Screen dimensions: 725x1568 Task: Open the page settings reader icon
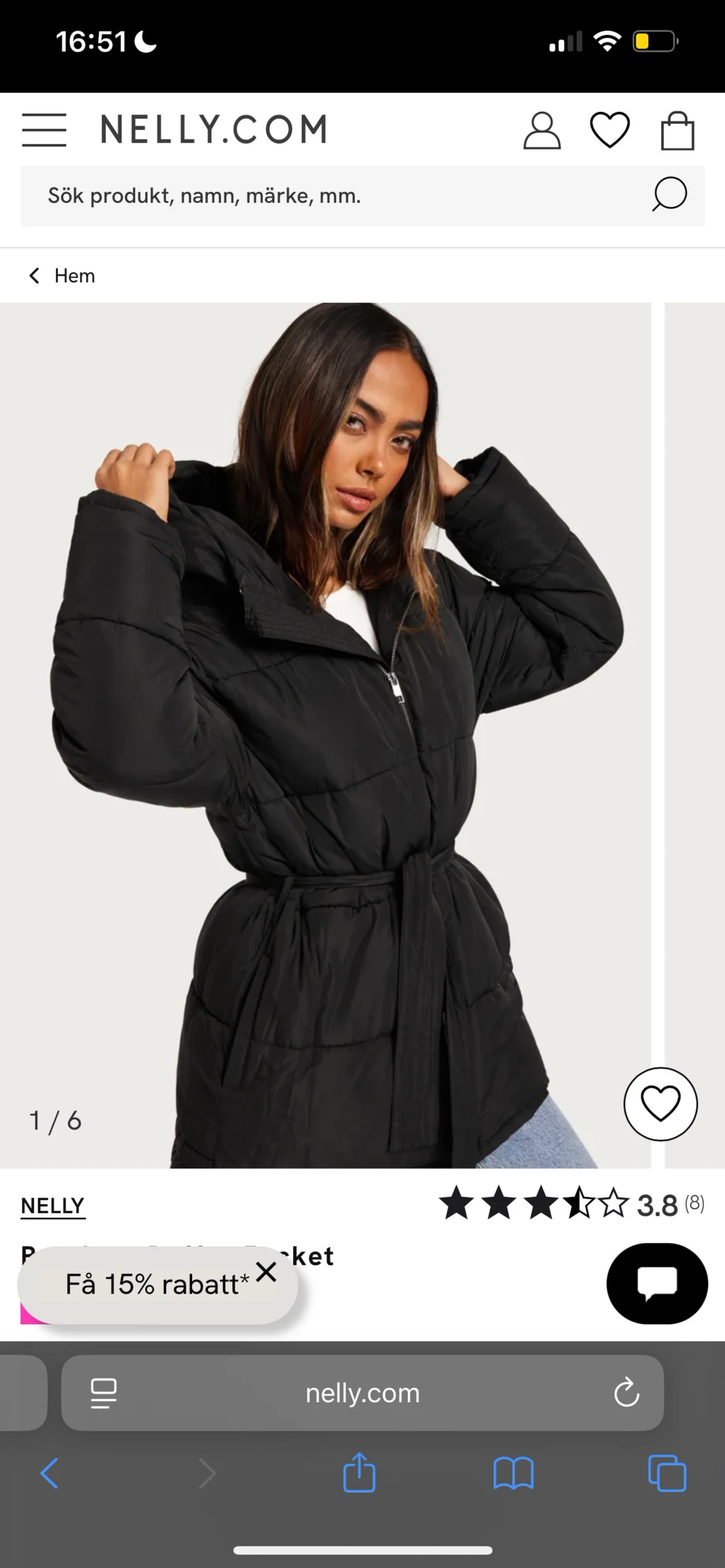(103, 1393)
